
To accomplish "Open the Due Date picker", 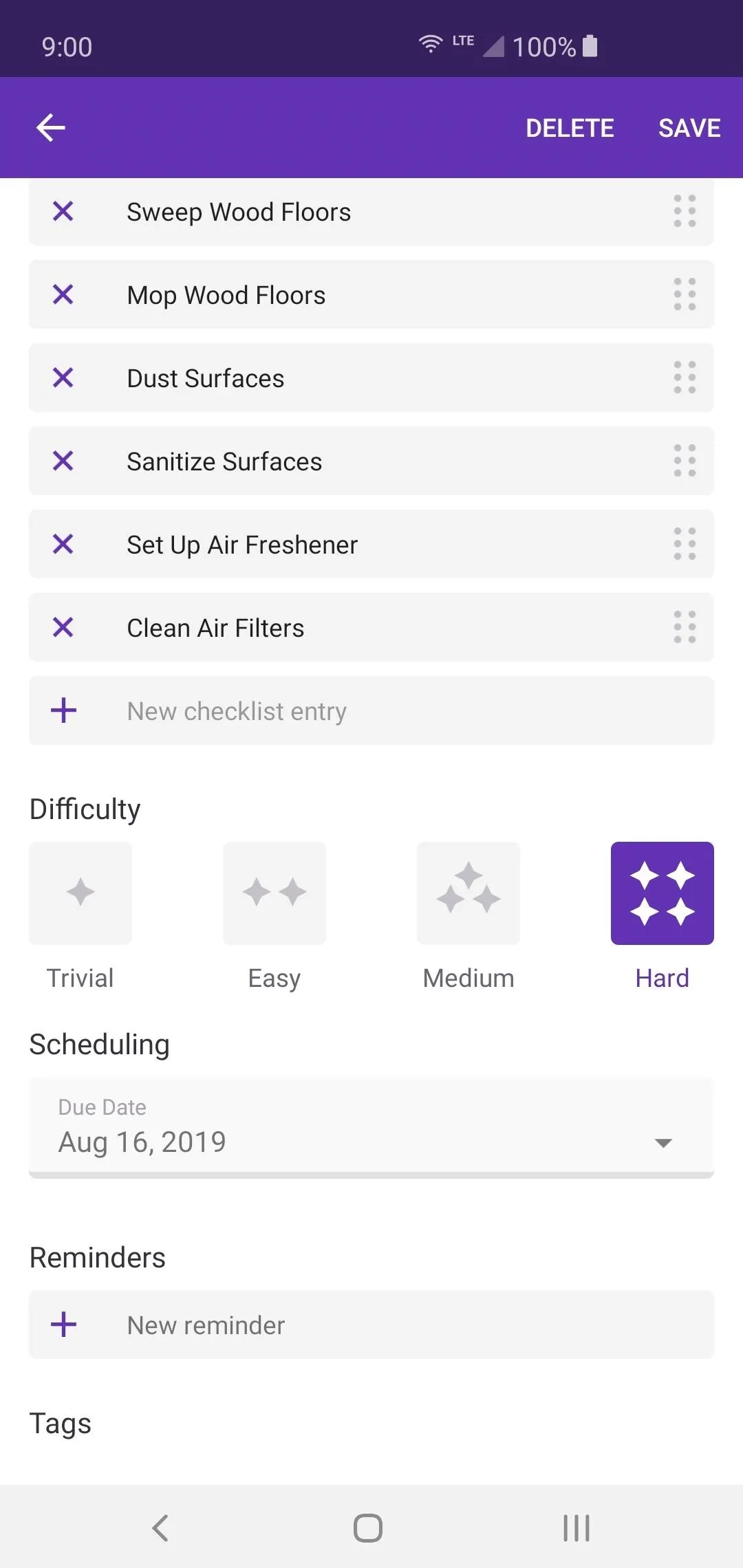I will tap(371, 1128).
